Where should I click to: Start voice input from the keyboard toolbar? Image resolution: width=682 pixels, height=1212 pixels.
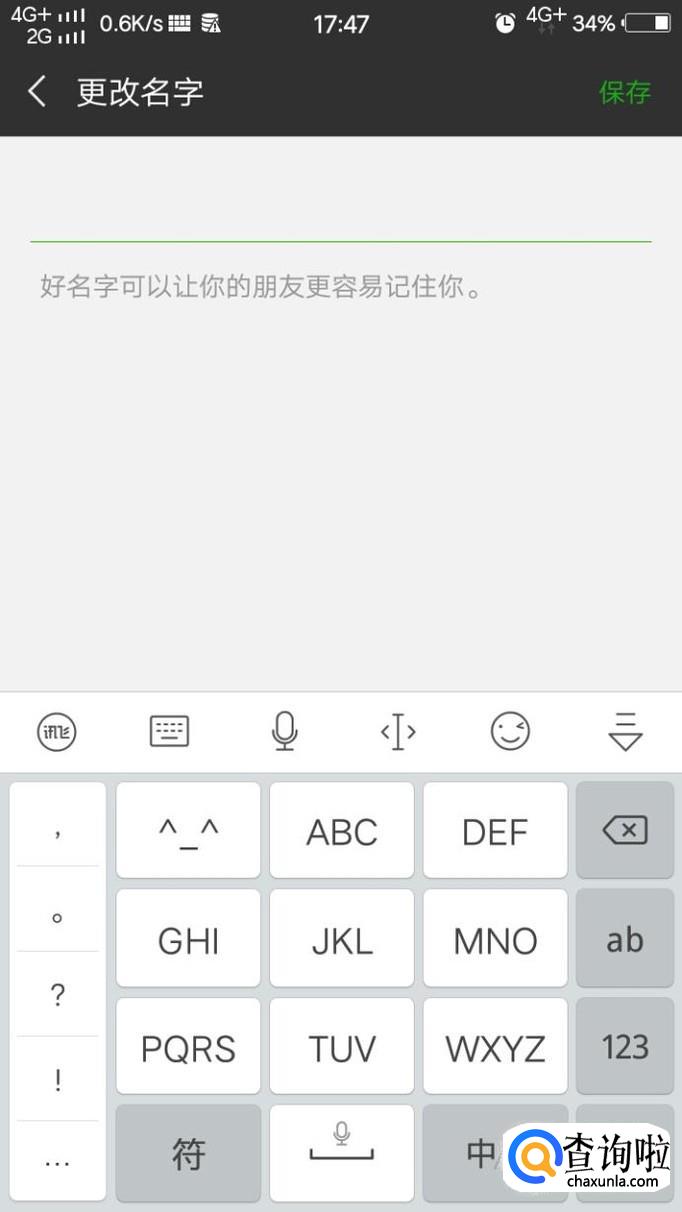[284, 732]
